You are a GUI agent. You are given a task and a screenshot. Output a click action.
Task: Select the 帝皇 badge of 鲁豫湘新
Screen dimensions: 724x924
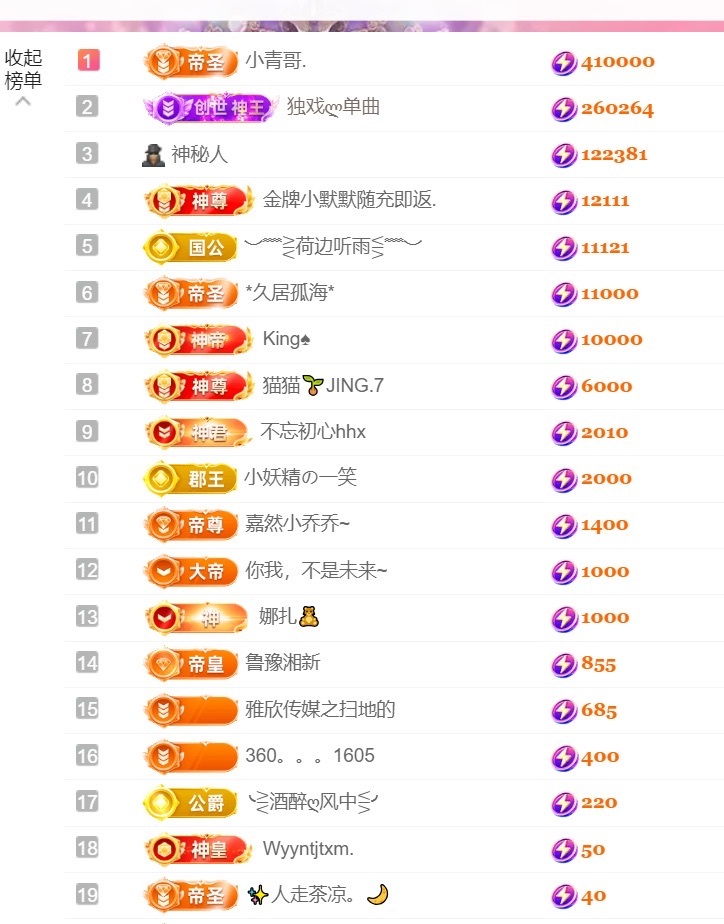(190, 663)
